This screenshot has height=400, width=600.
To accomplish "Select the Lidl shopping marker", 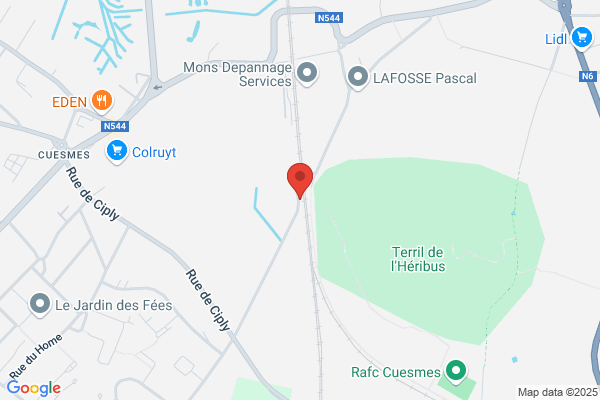I will [x=582, y=39].
